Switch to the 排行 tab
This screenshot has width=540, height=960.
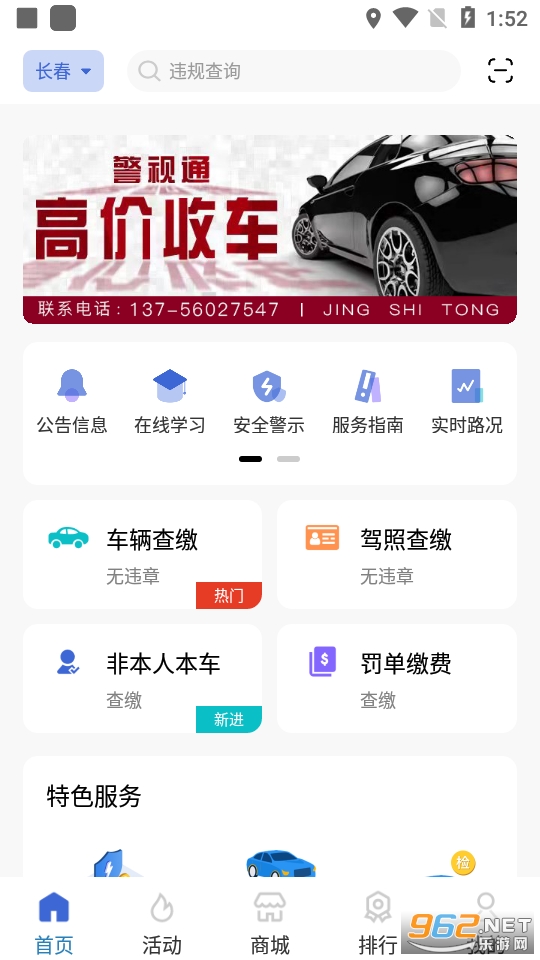click(x=378, y=923)
